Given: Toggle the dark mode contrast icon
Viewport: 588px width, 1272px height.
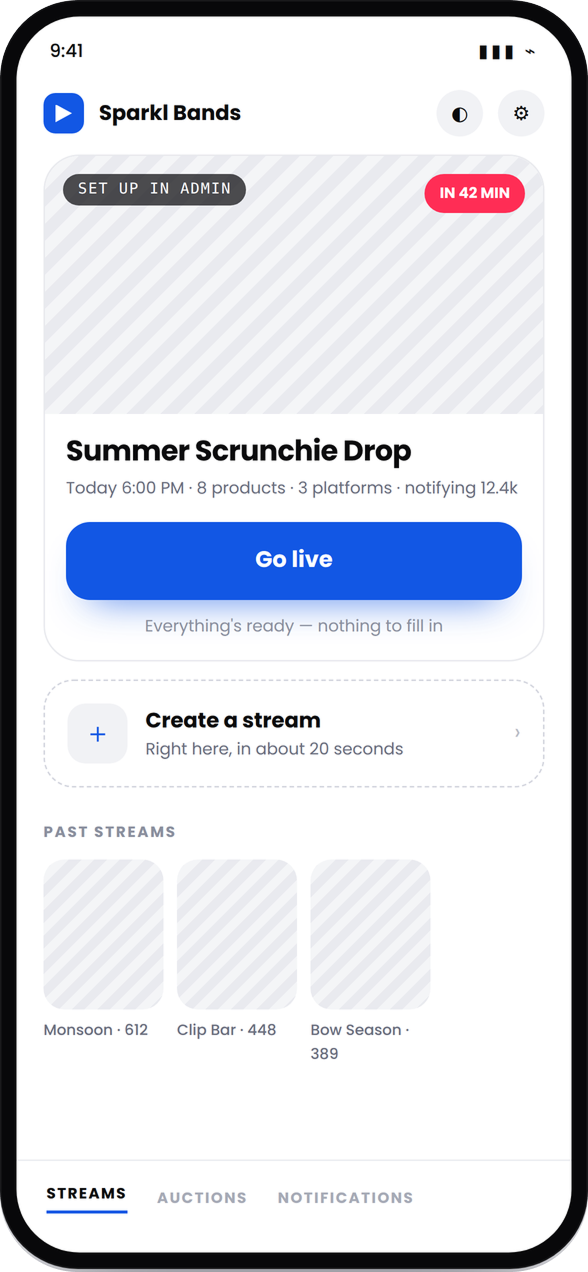Looking at the screenshot, I should click(460, 113).
